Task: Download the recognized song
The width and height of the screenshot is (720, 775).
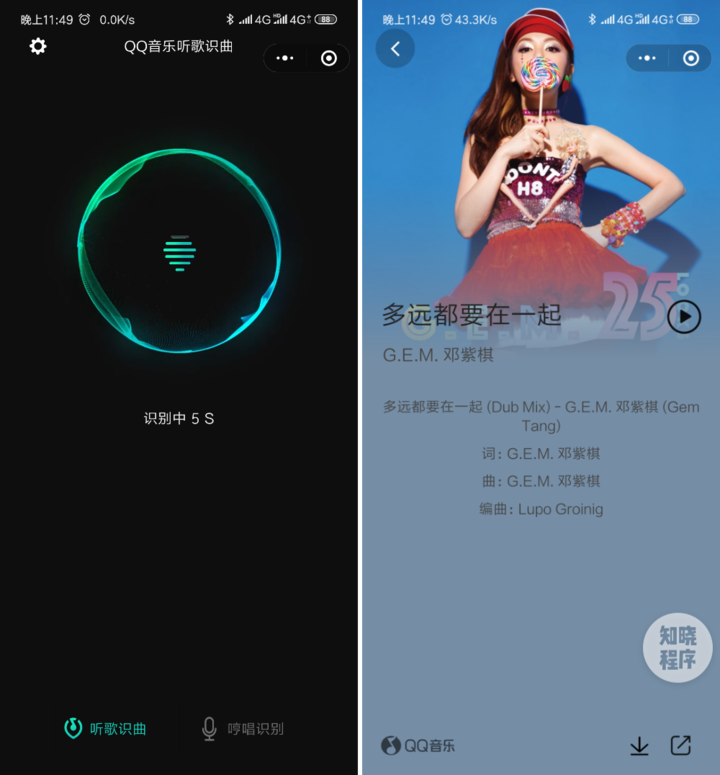Action: 639,746
